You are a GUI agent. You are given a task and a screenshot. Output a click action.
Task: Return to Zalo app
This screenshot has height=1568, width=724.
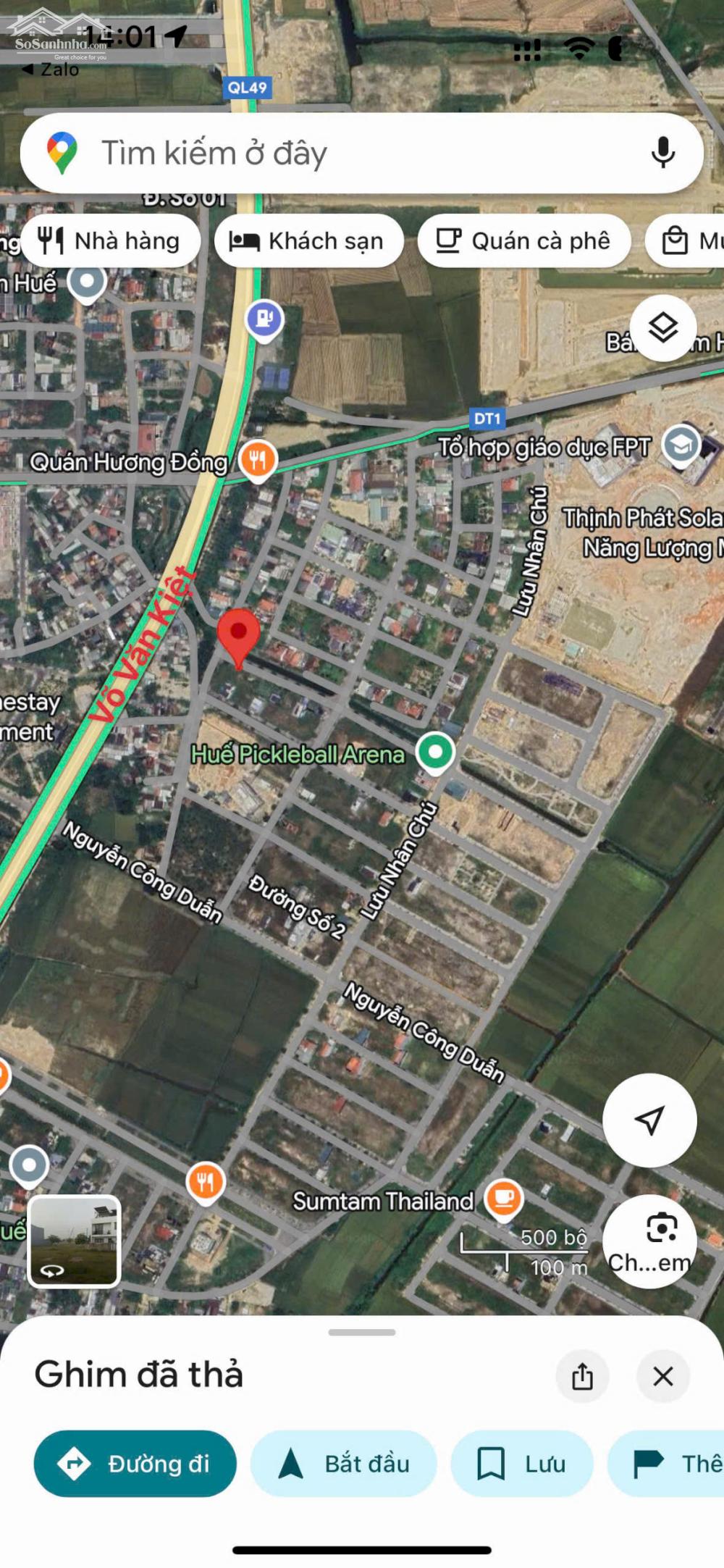click(x=51, y=70)
